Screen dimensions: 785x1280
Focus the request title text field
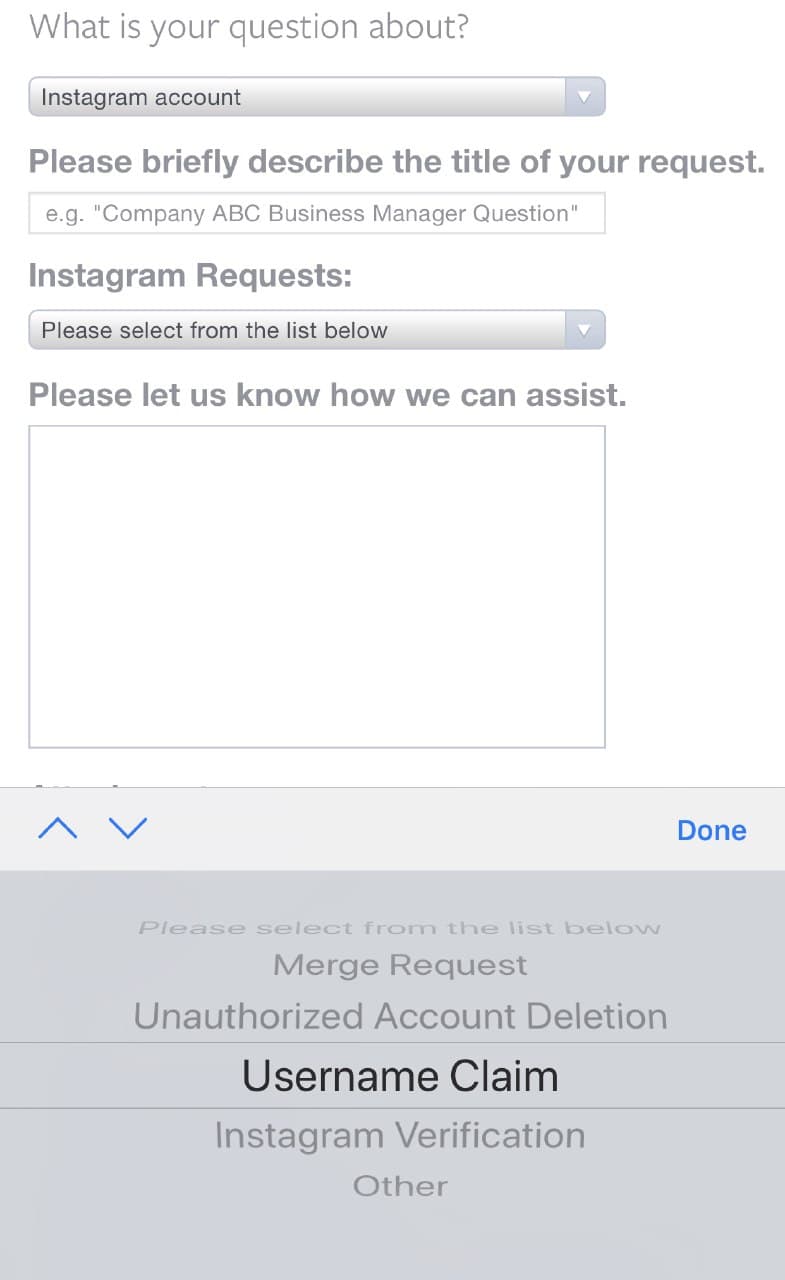pos(316,213)
